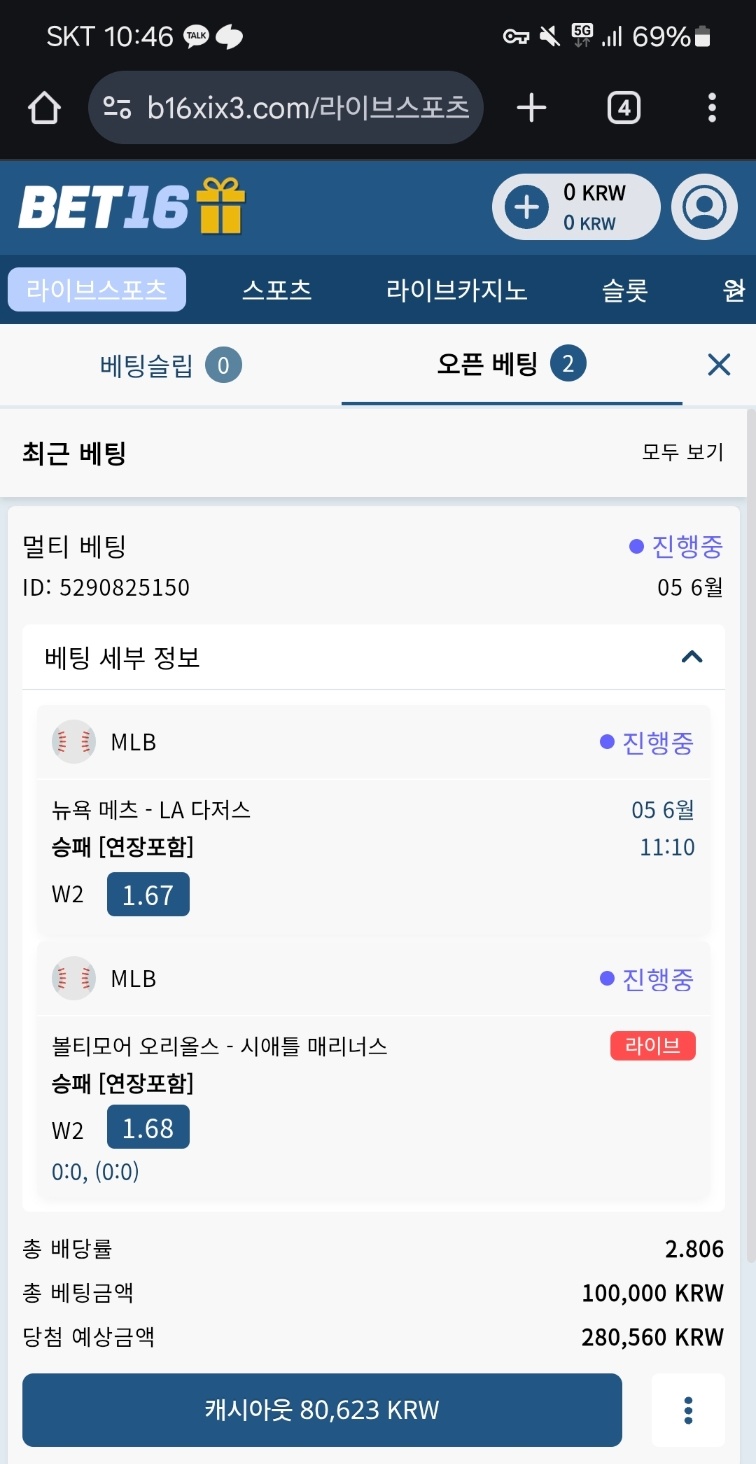Image resolution: width=756 pixels, height=1464 pixels.
Task: Select the 라이브스포츠 navigation tab
Action: (x=97, y=290)
